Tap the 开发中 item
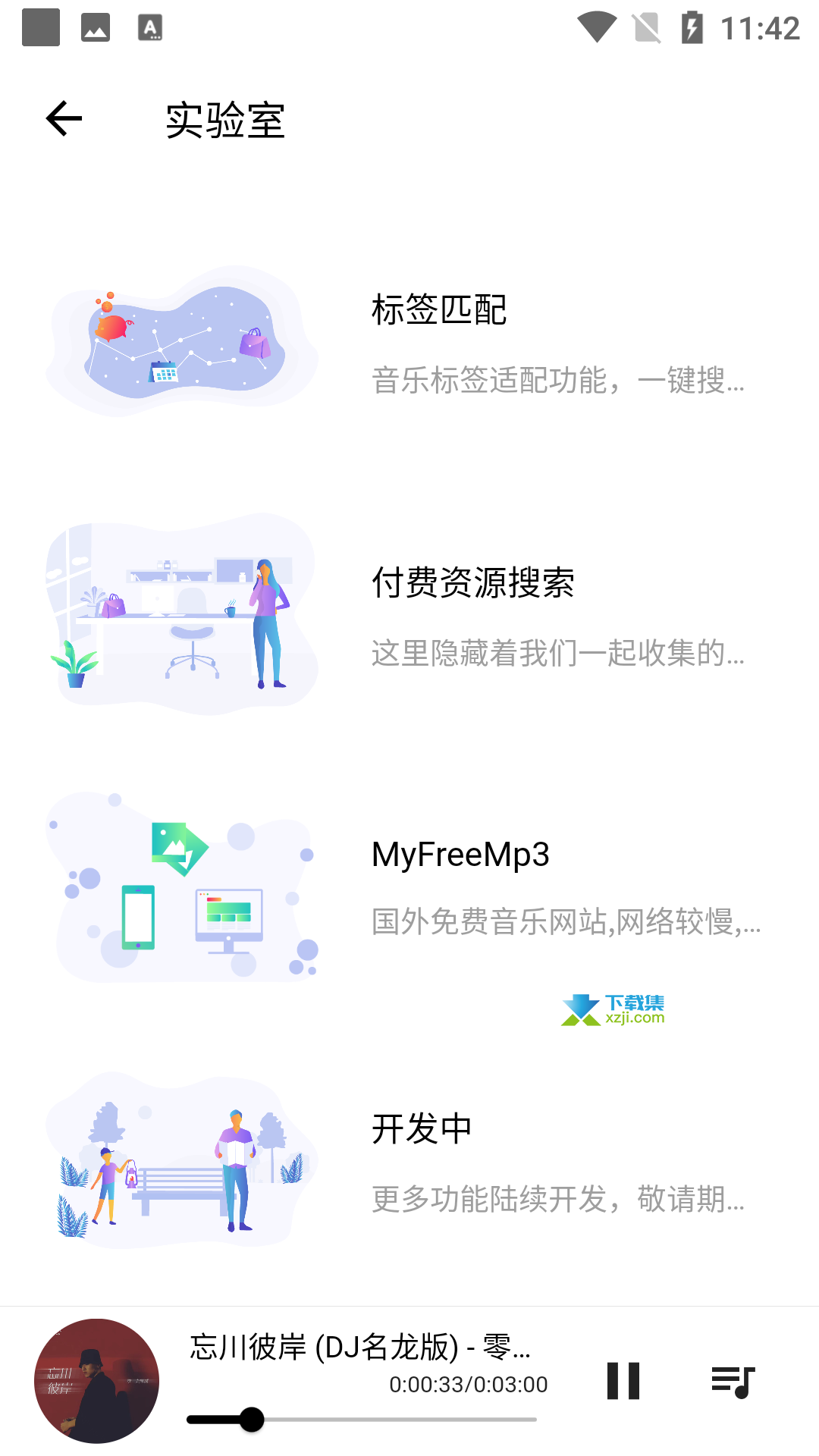This screenshot has width=819, height=1456. pos(409,1160)
